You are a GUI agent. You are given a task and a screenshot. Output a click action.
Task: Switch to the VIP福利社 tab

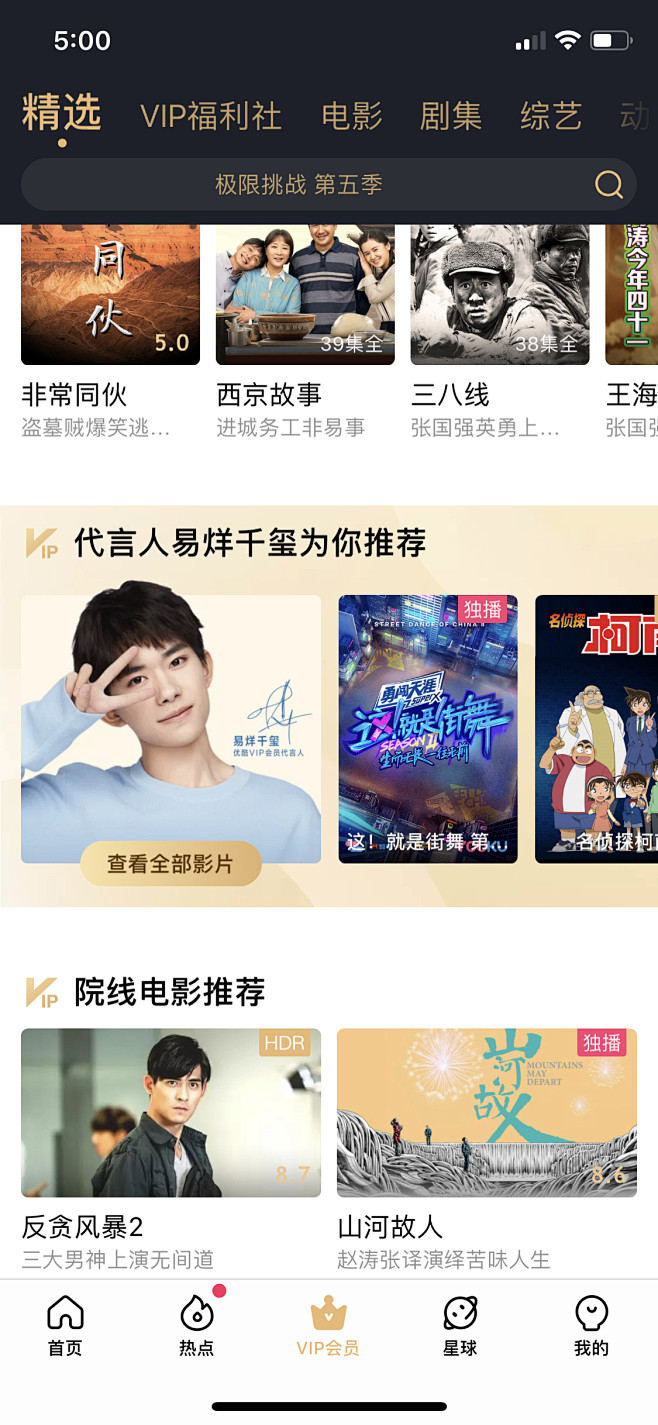[211, 116]
